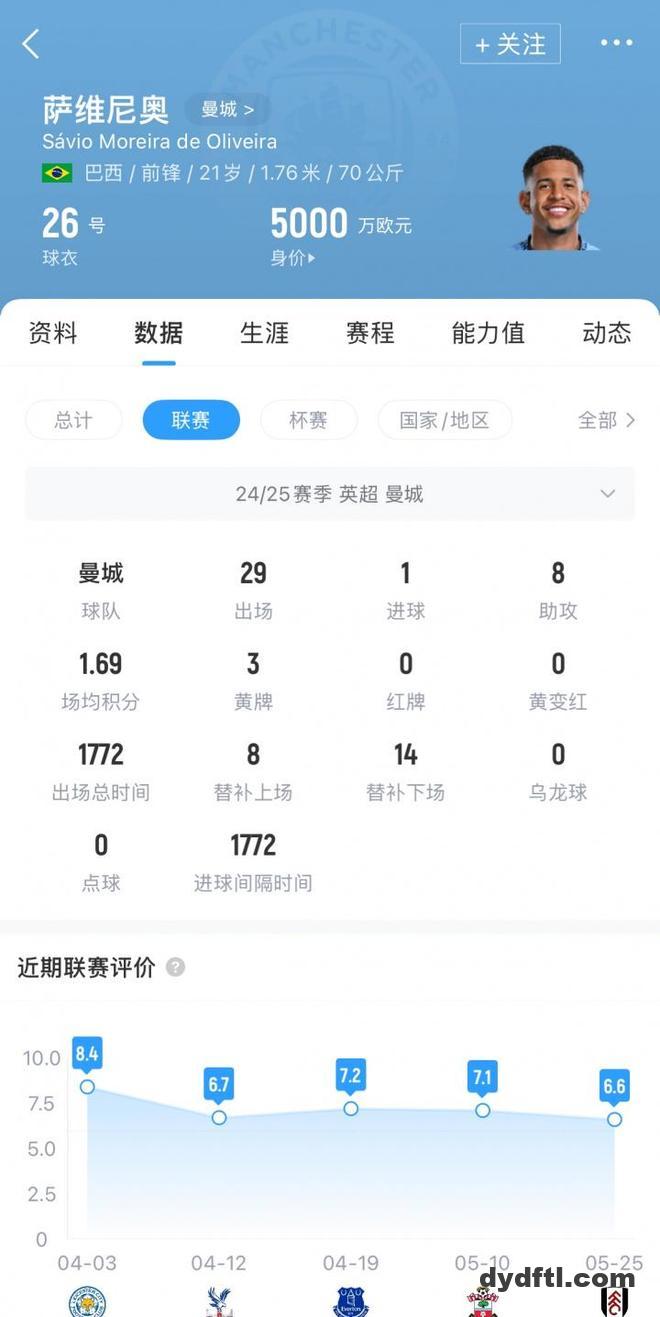Image resolution: width=660 pixels, height=1317 pixels.
Task: Switch to the 资料 tab
Action: pos(53,333)
